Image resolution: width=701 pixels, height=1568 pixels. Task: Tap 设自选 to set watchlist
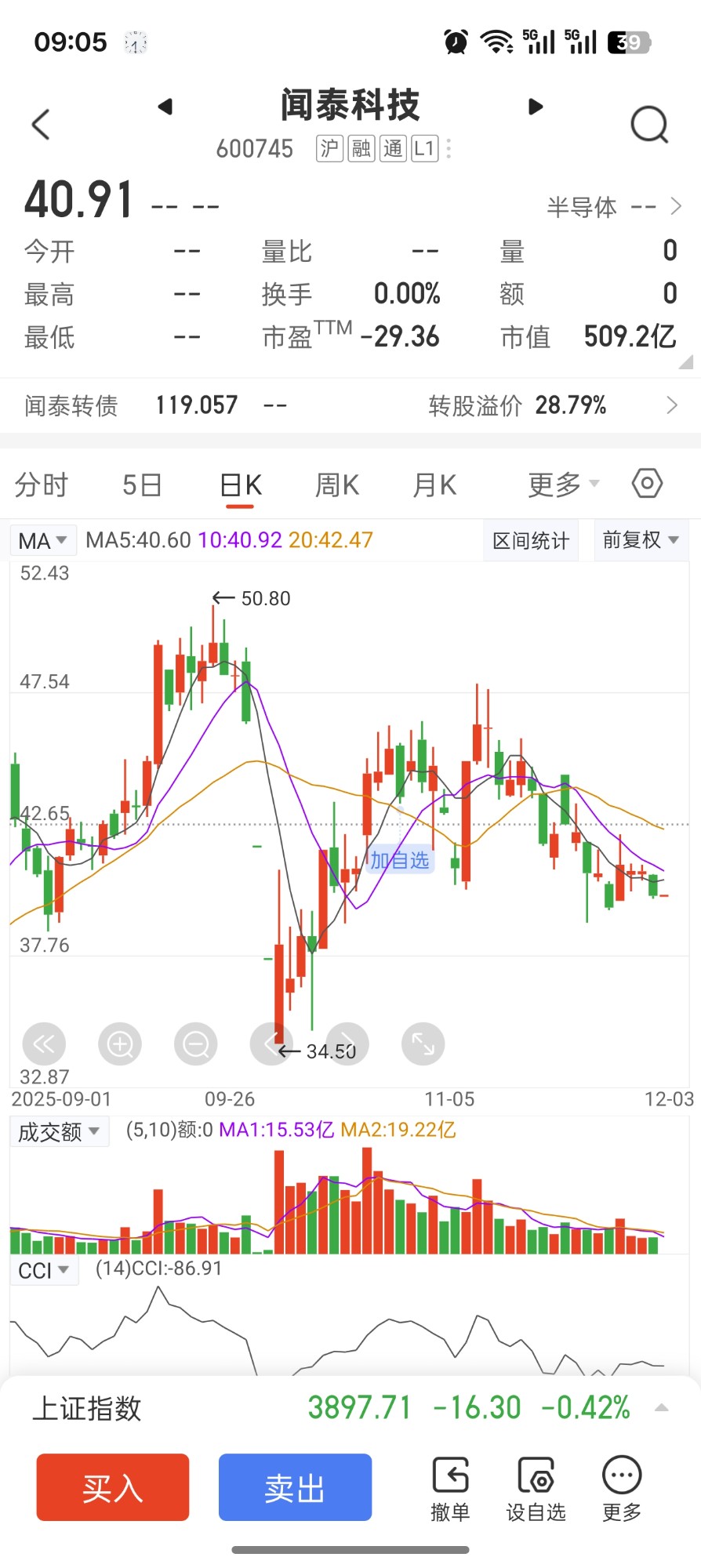click(536, 1489)
